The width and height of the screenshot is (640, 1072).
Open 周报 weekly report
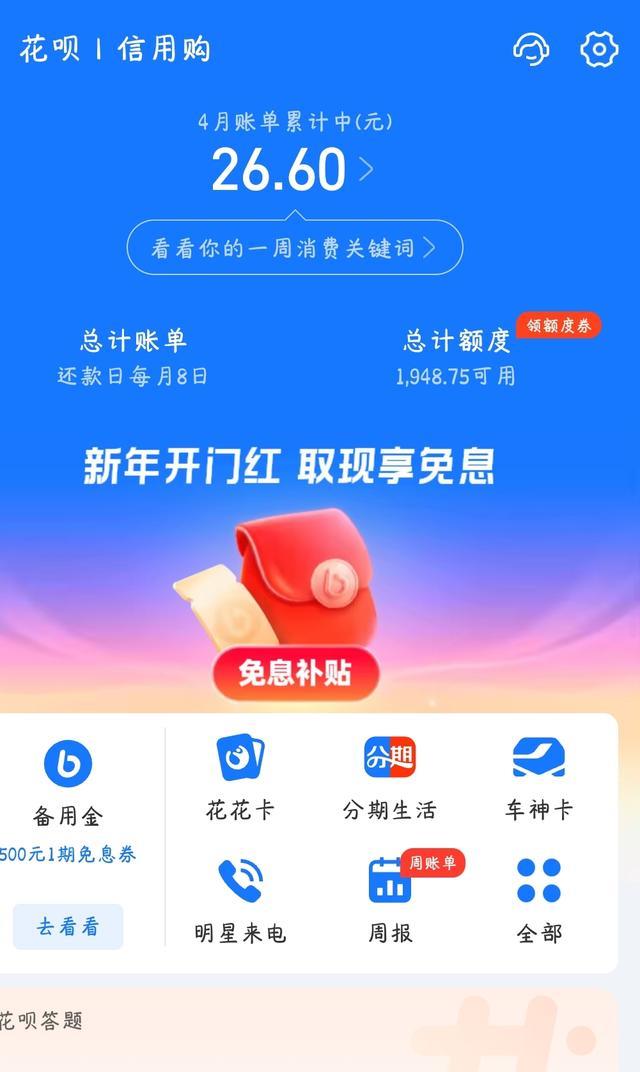click(x=389, y=900)
